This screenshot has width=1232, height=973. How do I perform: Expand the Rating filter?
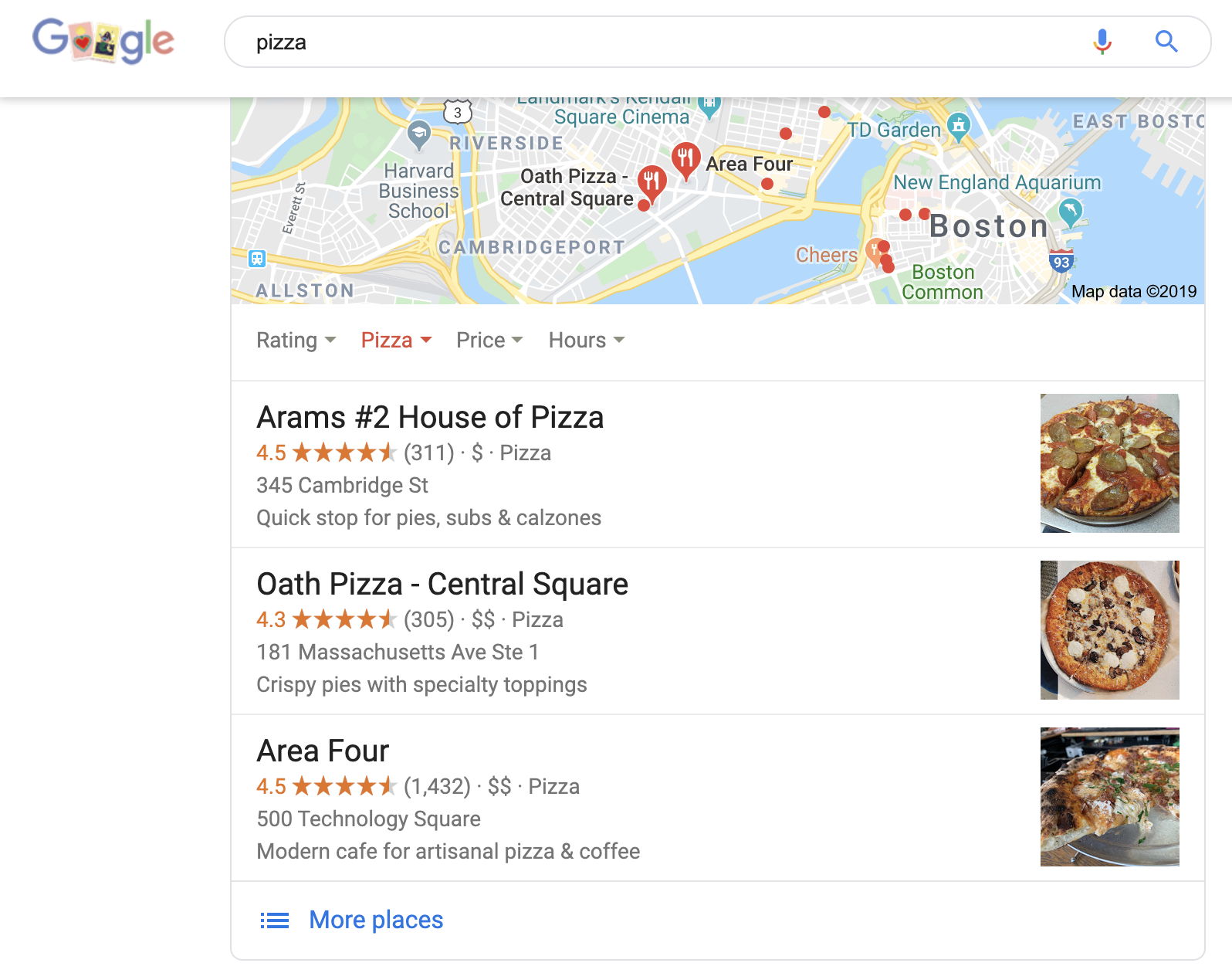point(296,341)
